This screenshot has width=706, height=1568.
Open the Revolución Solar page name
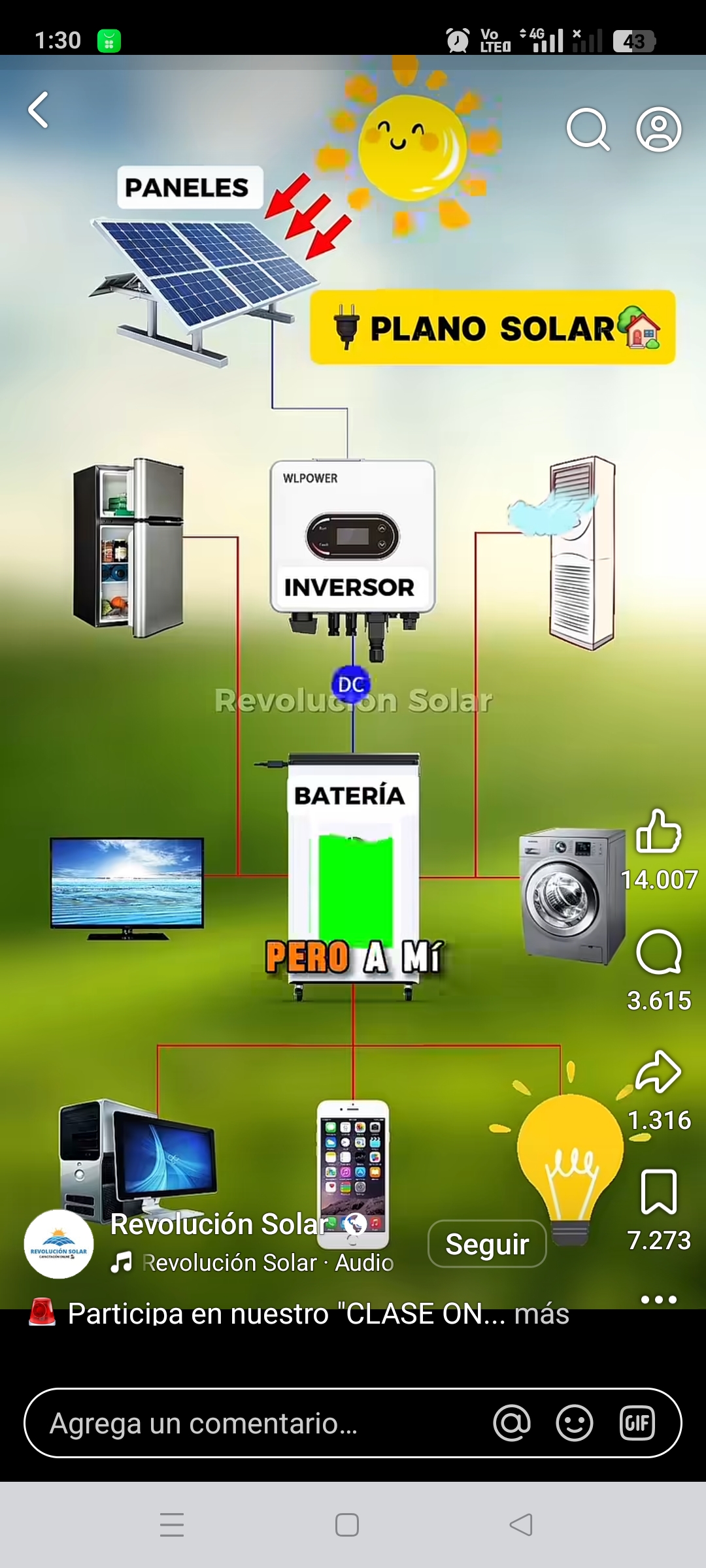219,1224
